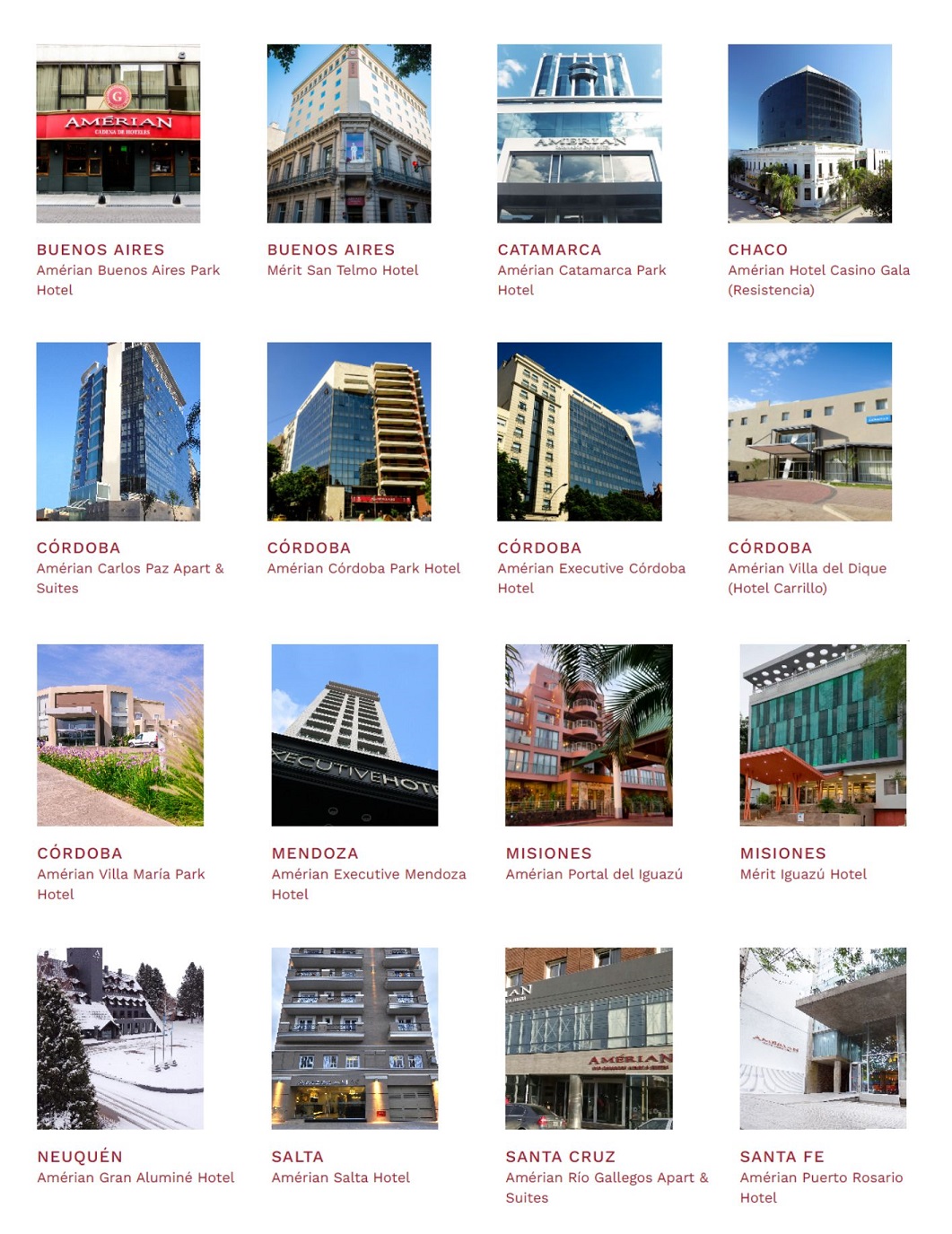952x1234 pixels.
Task: Open Amérian Portal del Iguazú
Action: (x=589, y=735)
